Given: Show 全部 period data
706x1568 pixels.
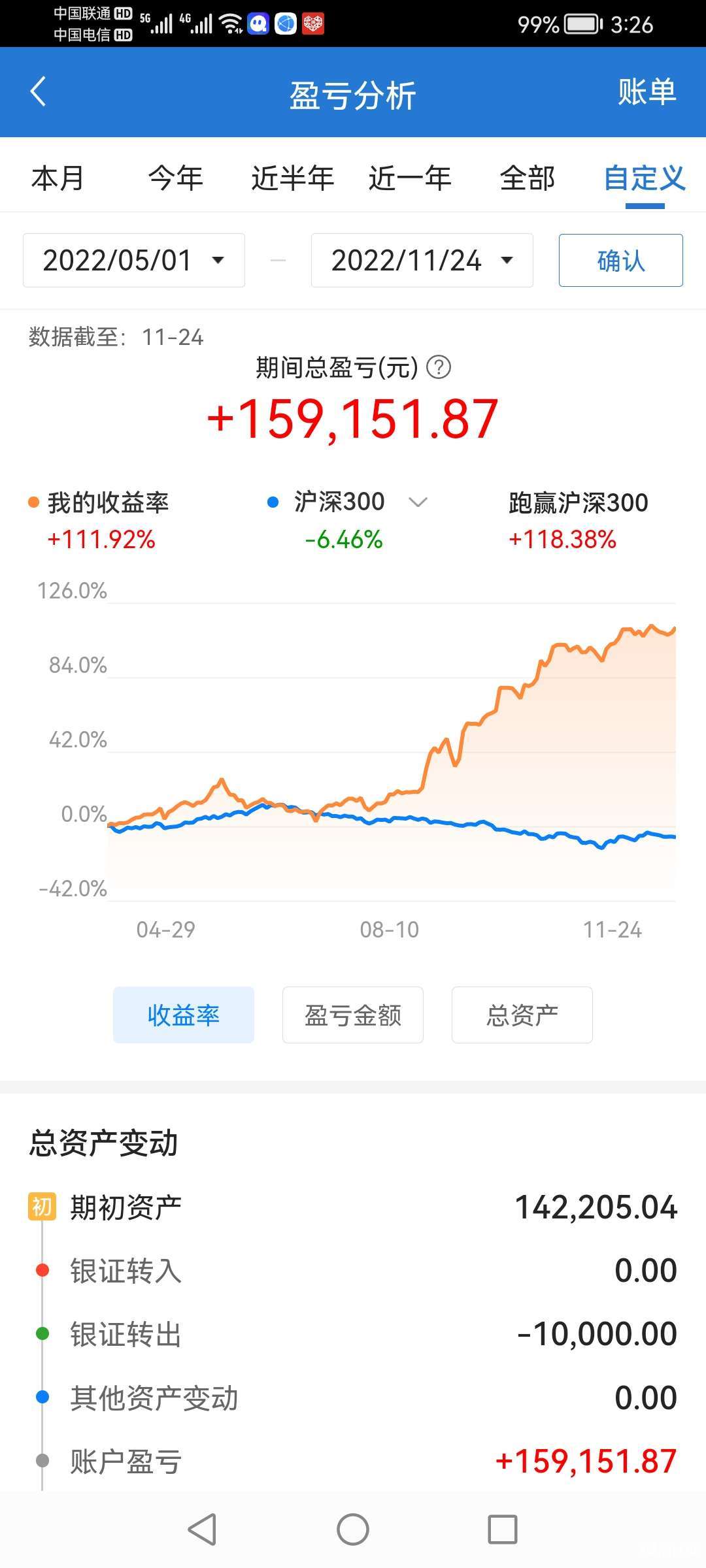Looking at the screenshot, I should 527,178.
